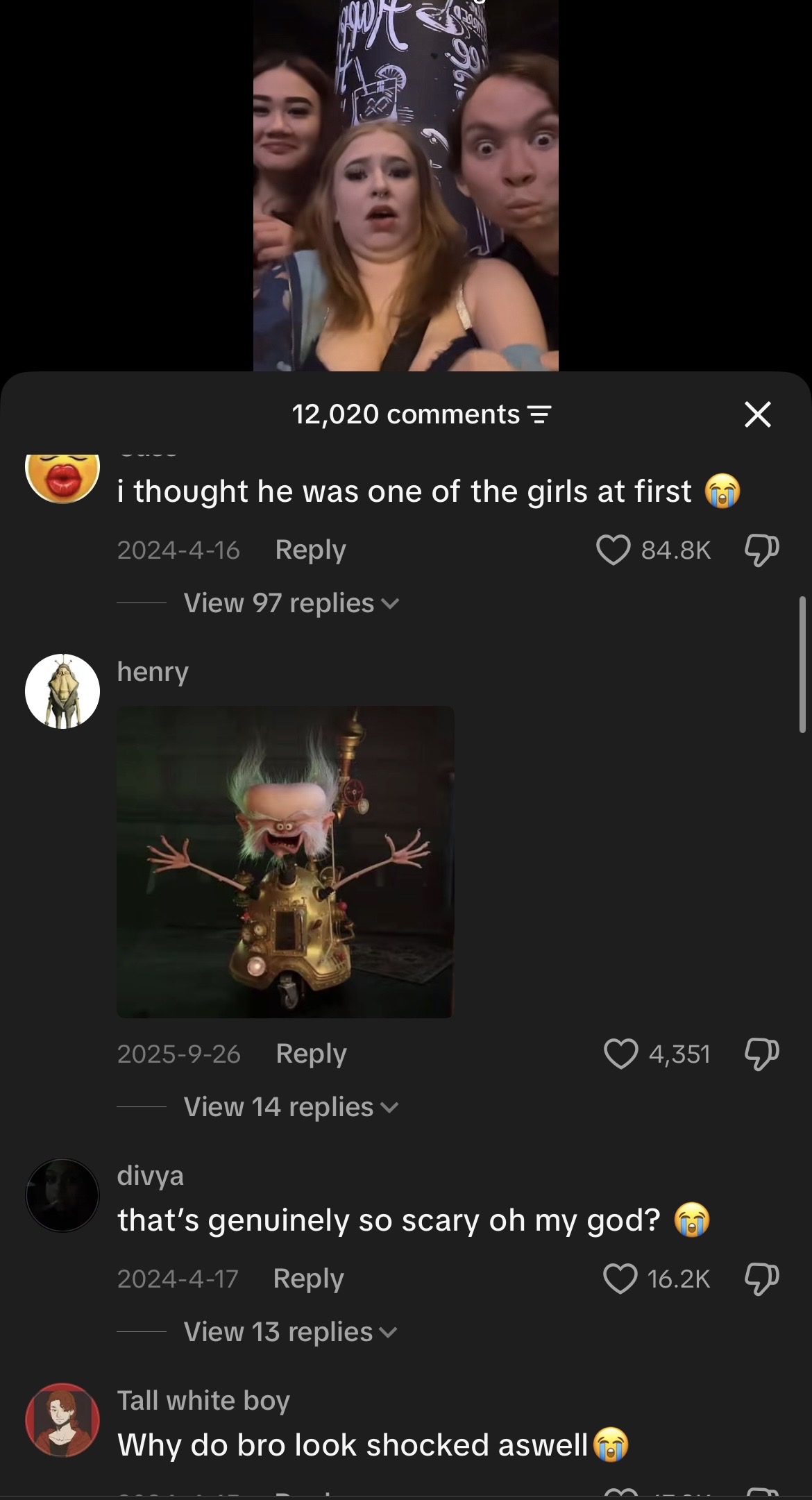
Task: Open the henry username link
Action: click(x=153, y=671)
